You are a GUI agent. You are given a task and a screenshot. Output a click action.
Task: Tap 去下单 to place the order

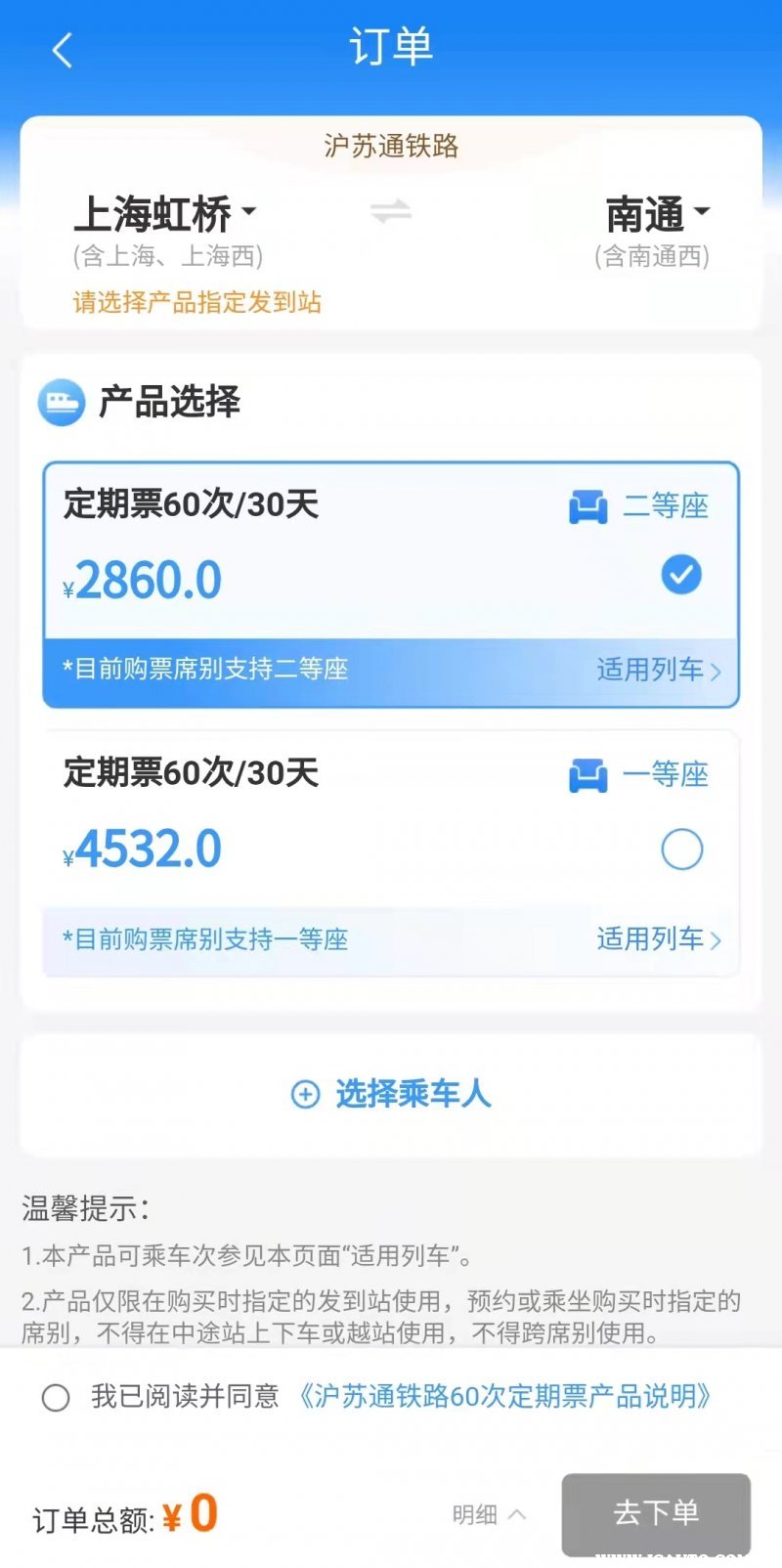pos(655,1513)
